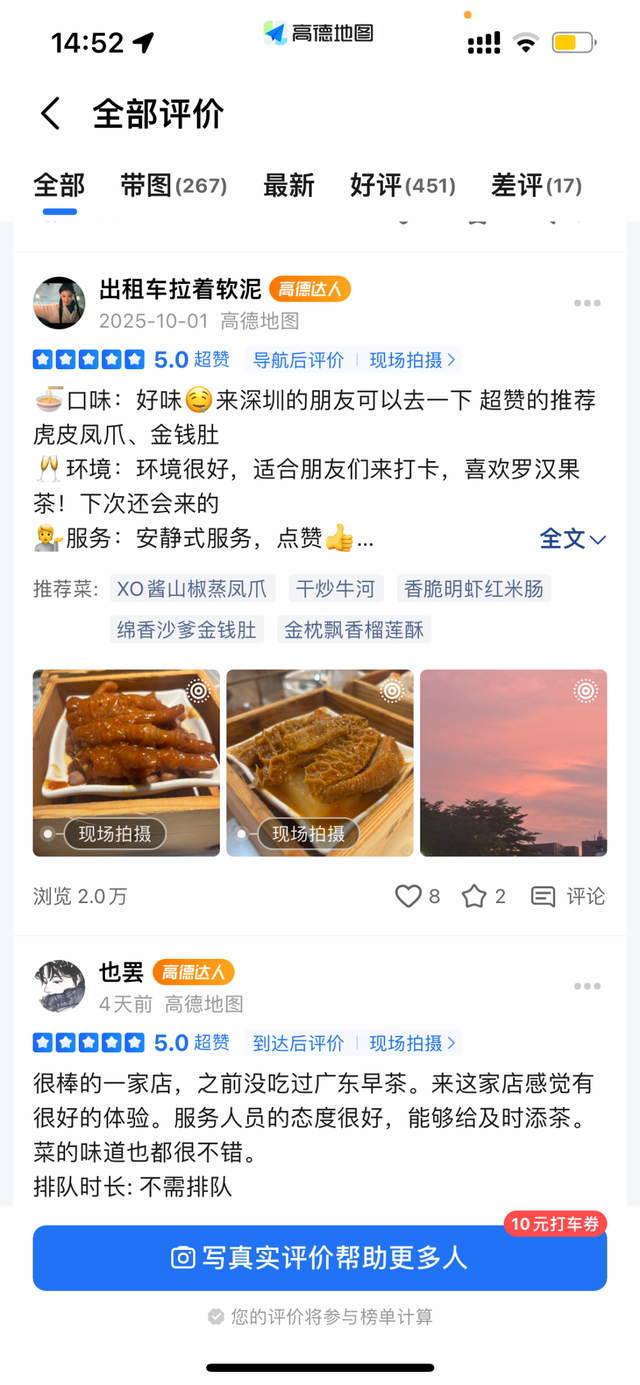The height and width of the screenshot is (1385, 640).
Task: View the chicken feet photo
Action: (x=126, y=762)
